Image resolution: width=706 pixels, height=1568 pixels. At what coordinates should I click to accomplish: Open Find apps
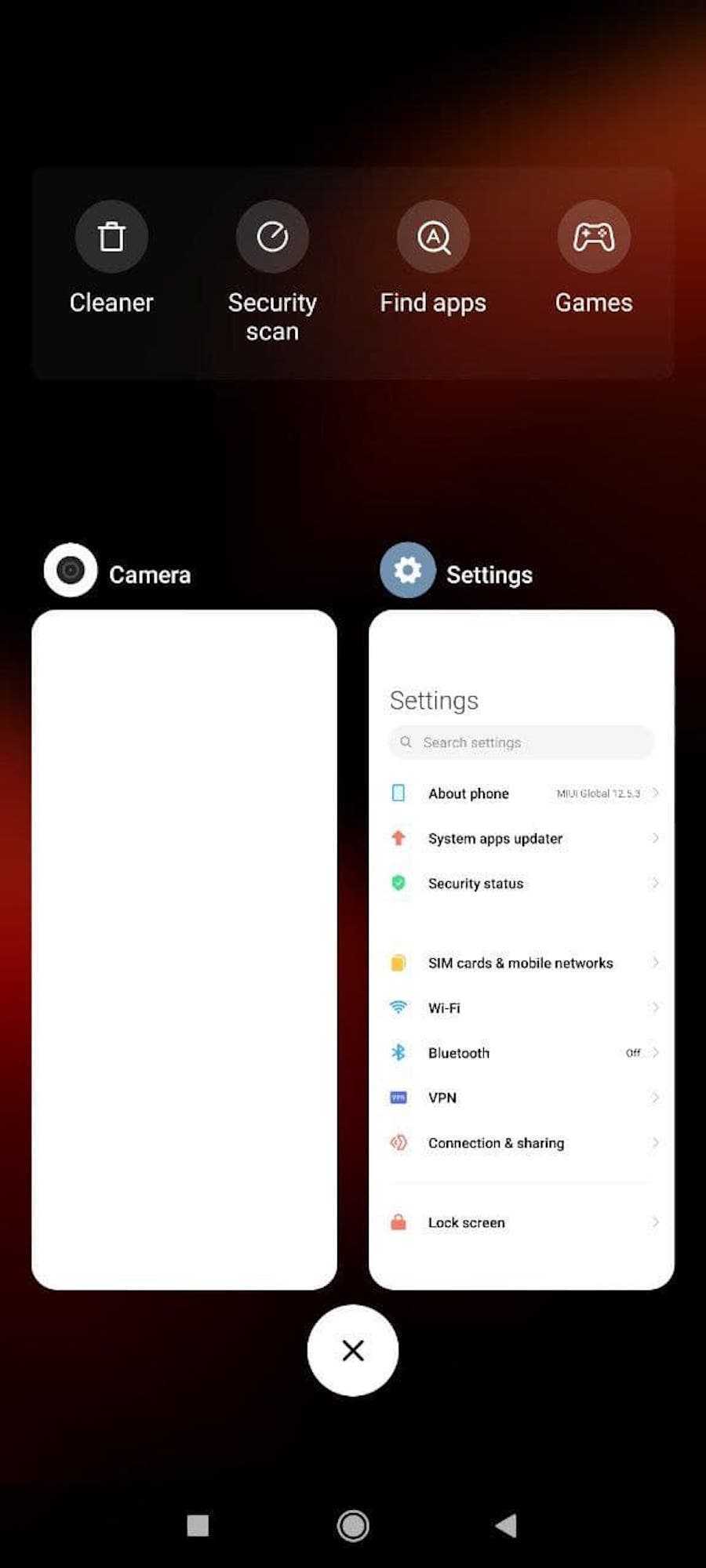[x=433, y=237]
